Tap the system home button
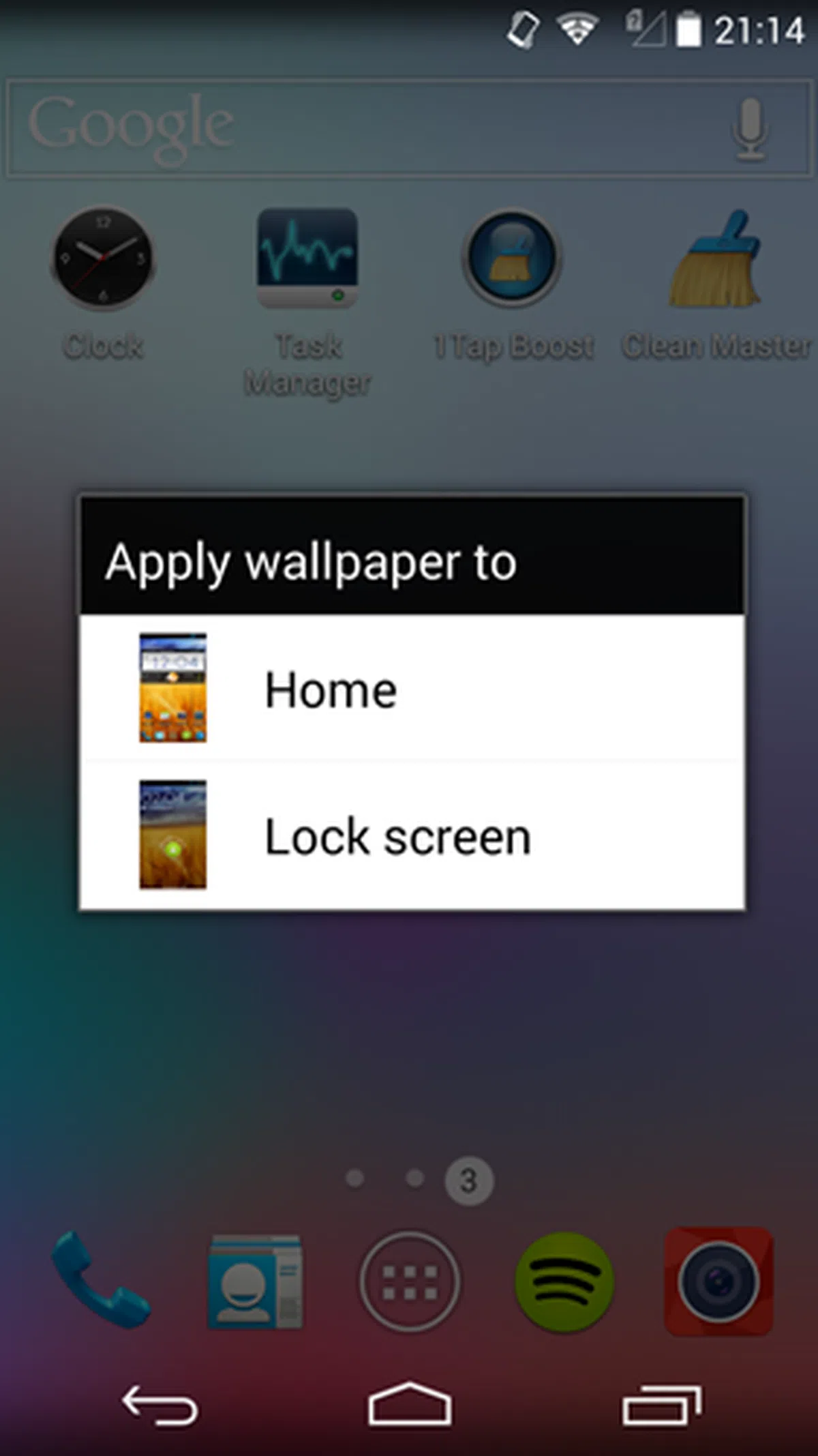This screenshot has height=1456, width=818. tap(410, 1404)
